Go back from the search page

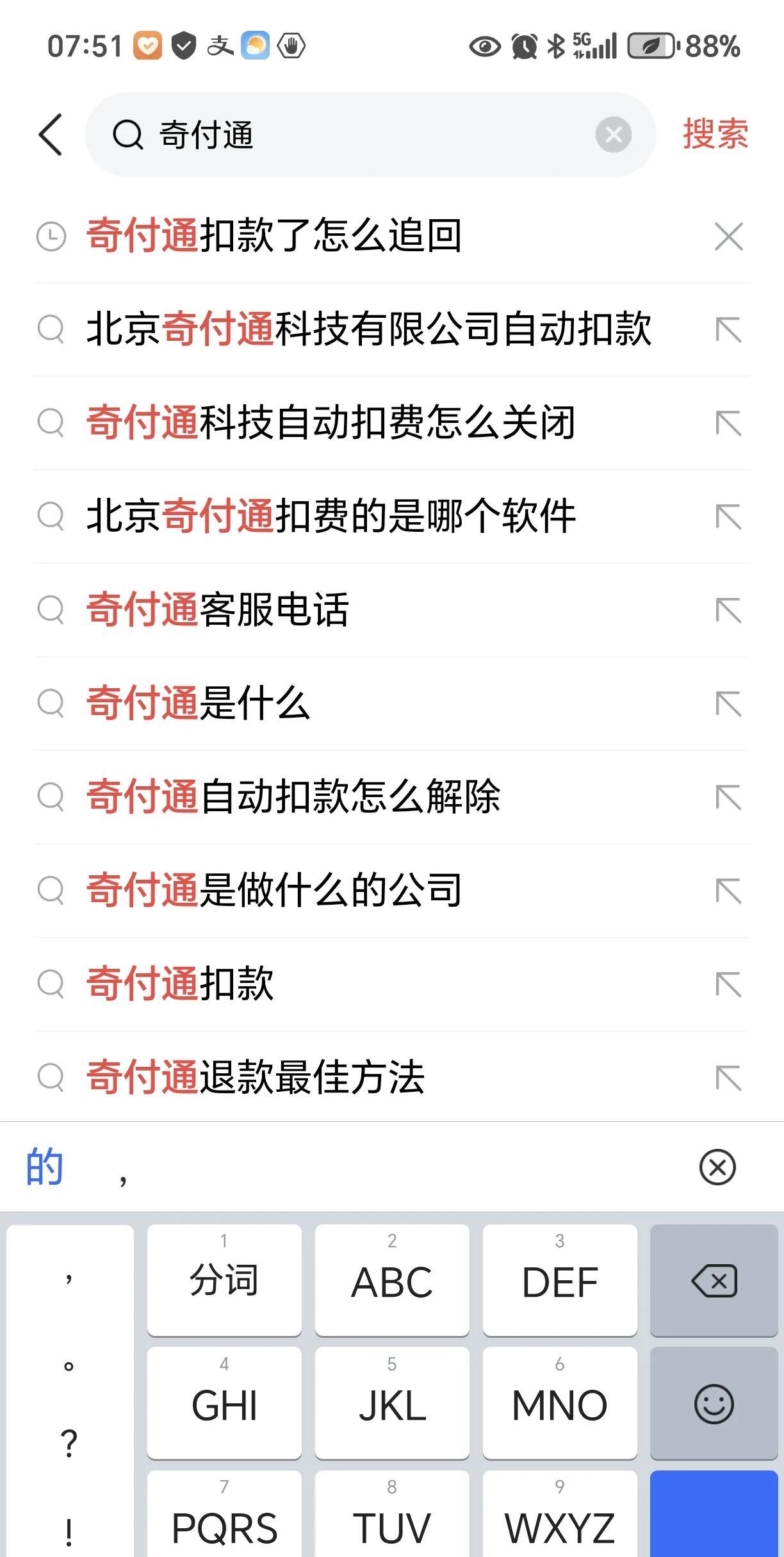coord(51,135)
